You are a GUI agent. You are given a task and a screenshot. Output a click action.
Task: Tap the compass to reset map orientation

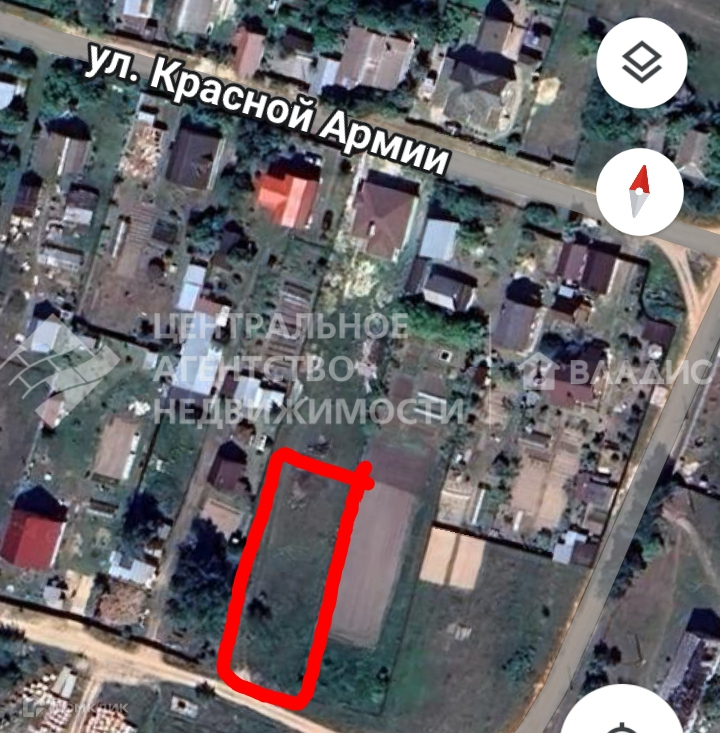(640, 192)
